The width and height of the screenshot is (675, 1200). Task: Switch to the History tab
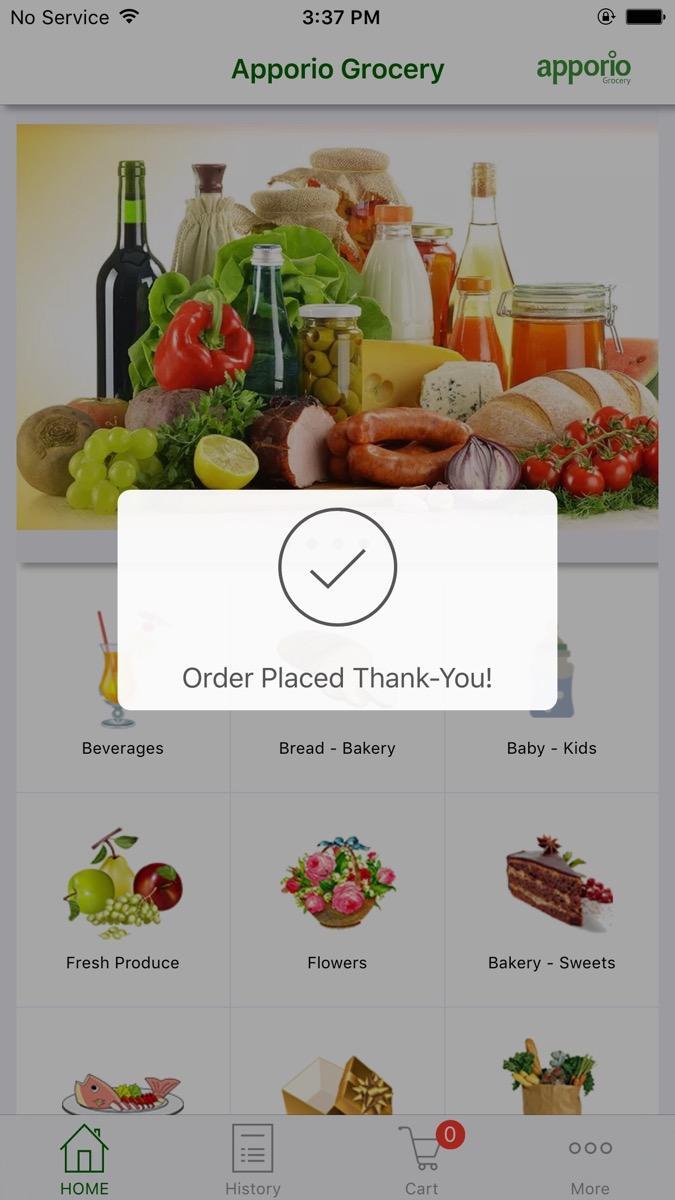coord(252,1158)
